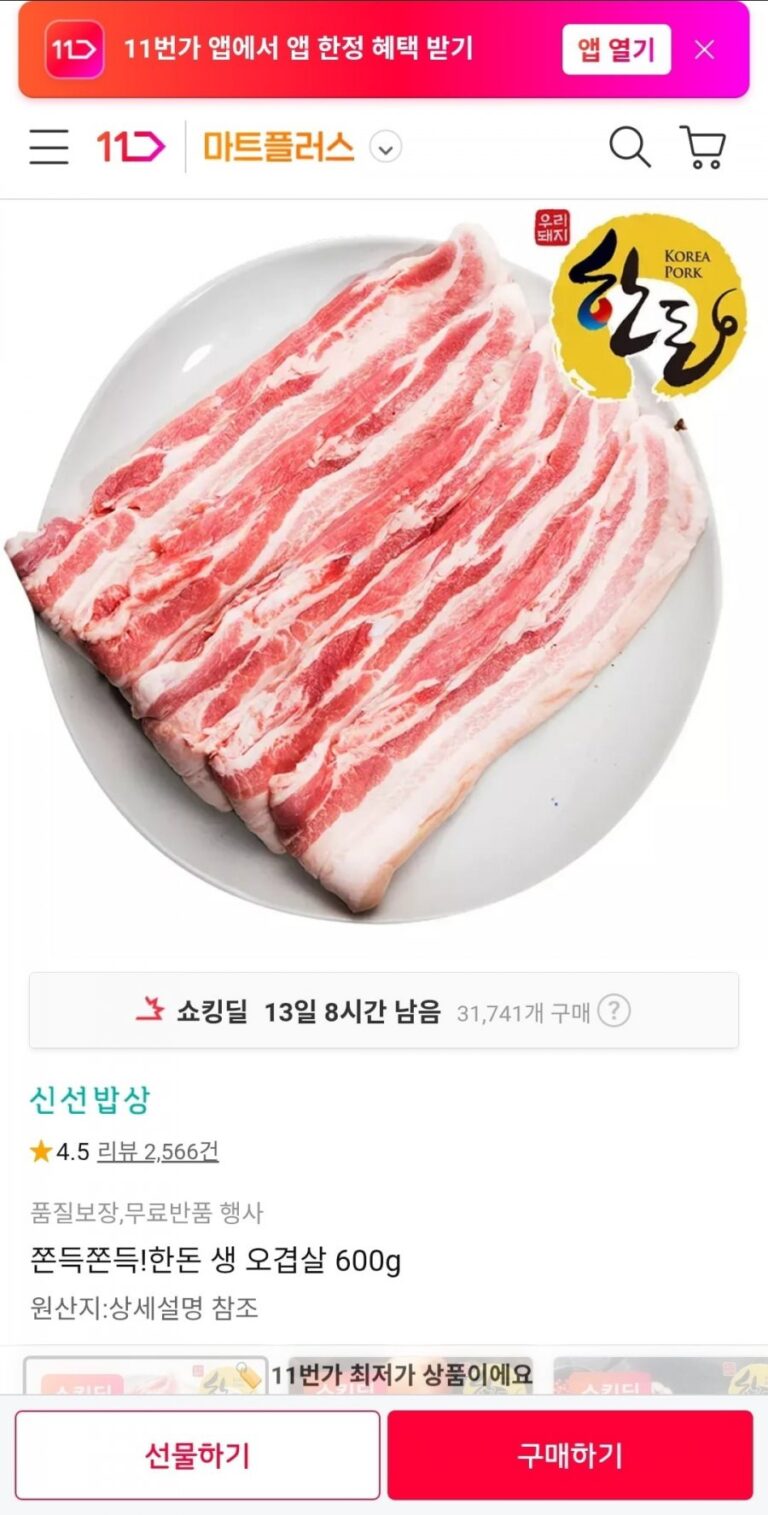Tap 구매하기 to buy now
Screen dimensions: 768x1515
click(x=570, y=1455)
